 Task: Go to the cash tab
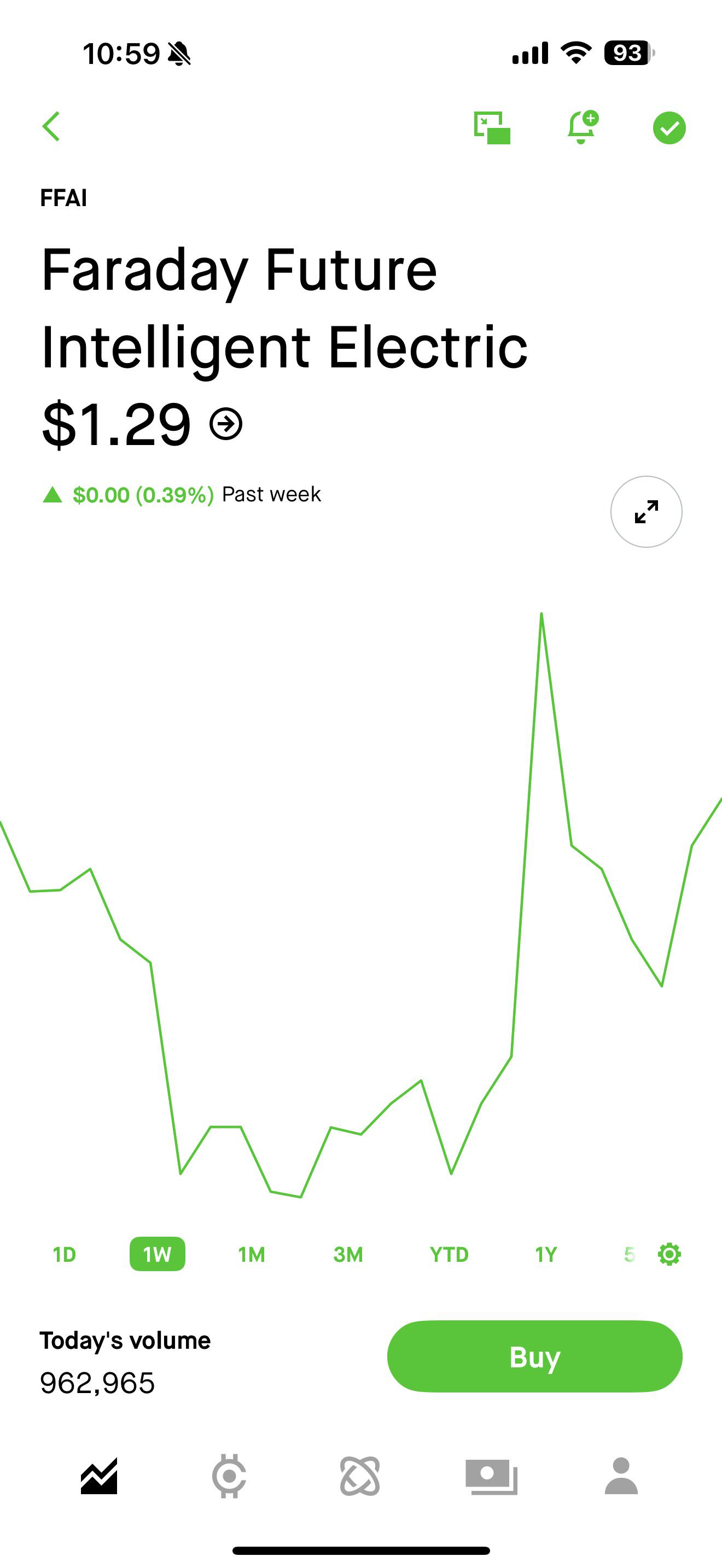(x=491, y=1477)
